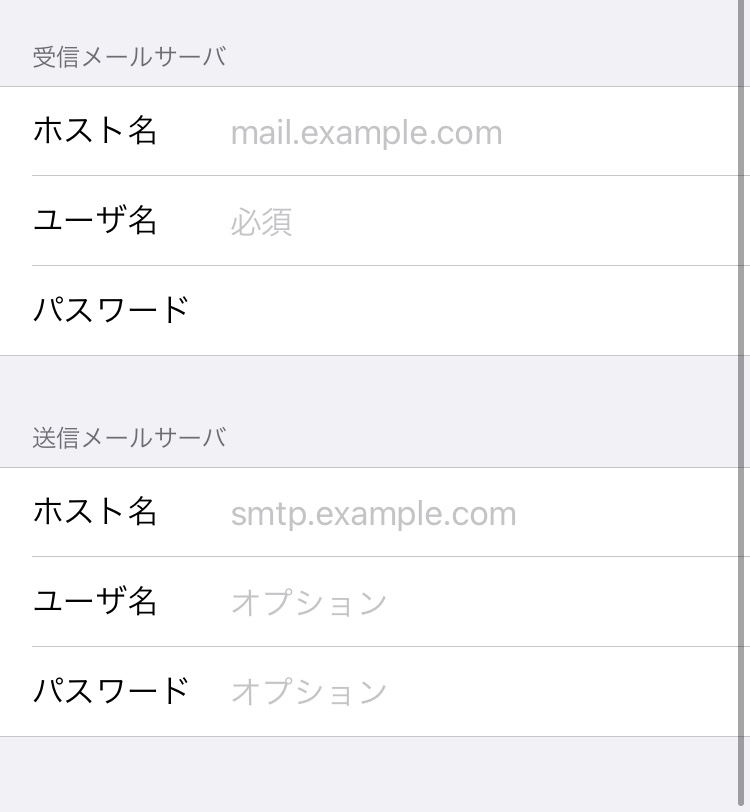The height and width of the screenshot is (812, 750).
Task: Tap the outgoing server smtp host name field
Action: (470, 513)
